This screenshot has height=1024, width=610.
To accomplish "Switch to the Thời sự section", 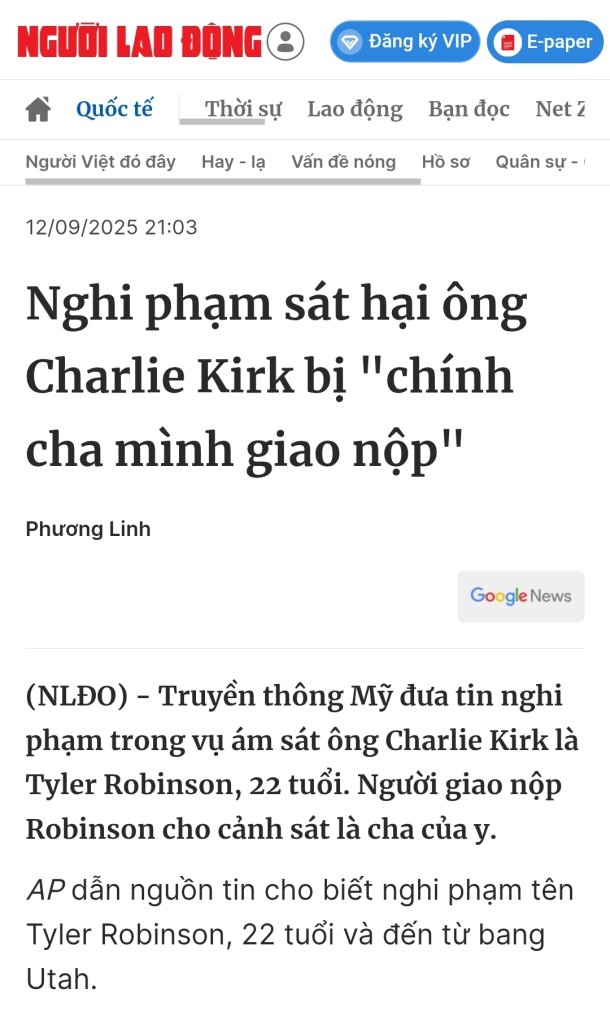I will (x=243, y=109).
